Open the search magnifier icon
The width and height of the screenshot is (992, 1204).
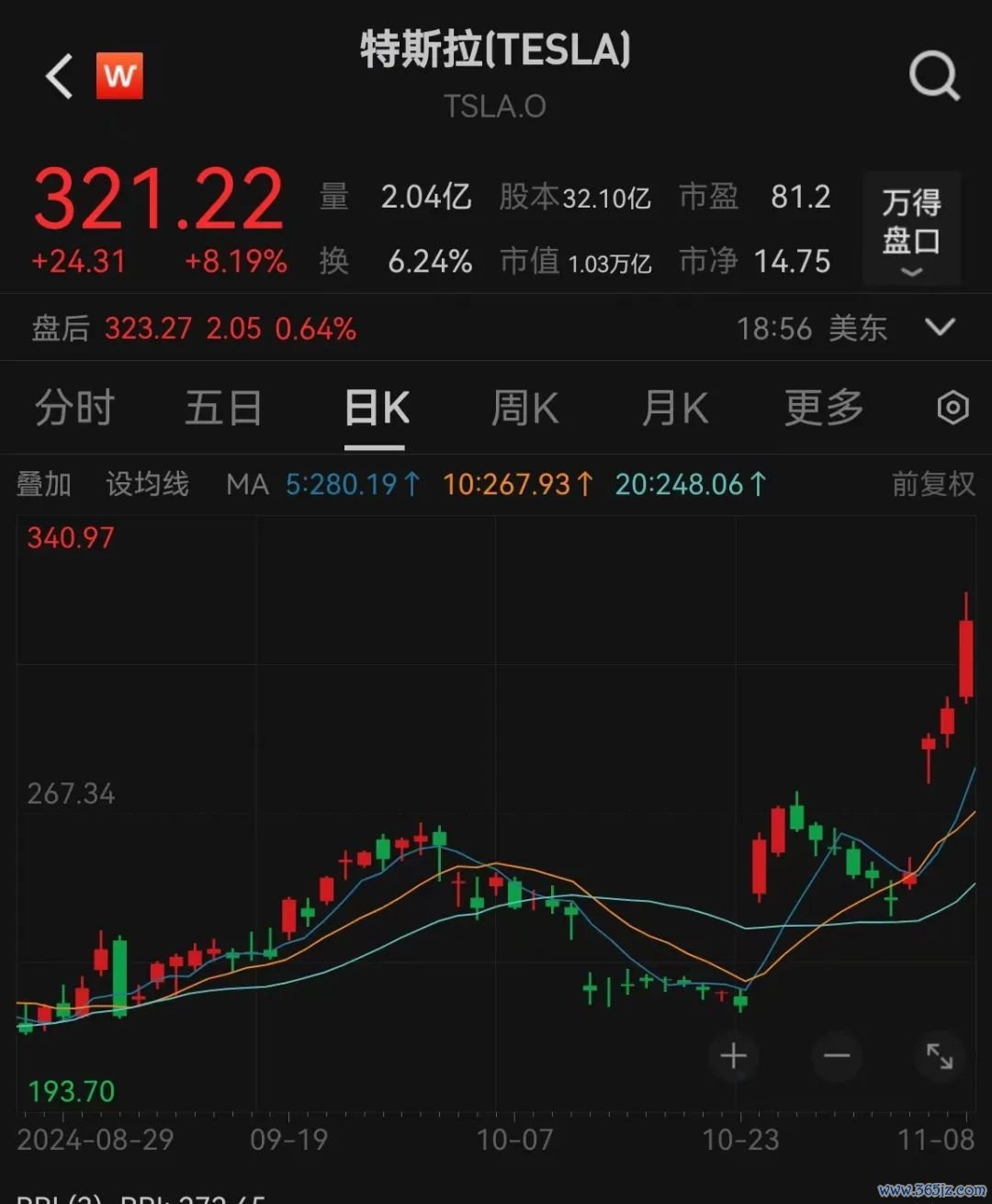coord(934,76)
